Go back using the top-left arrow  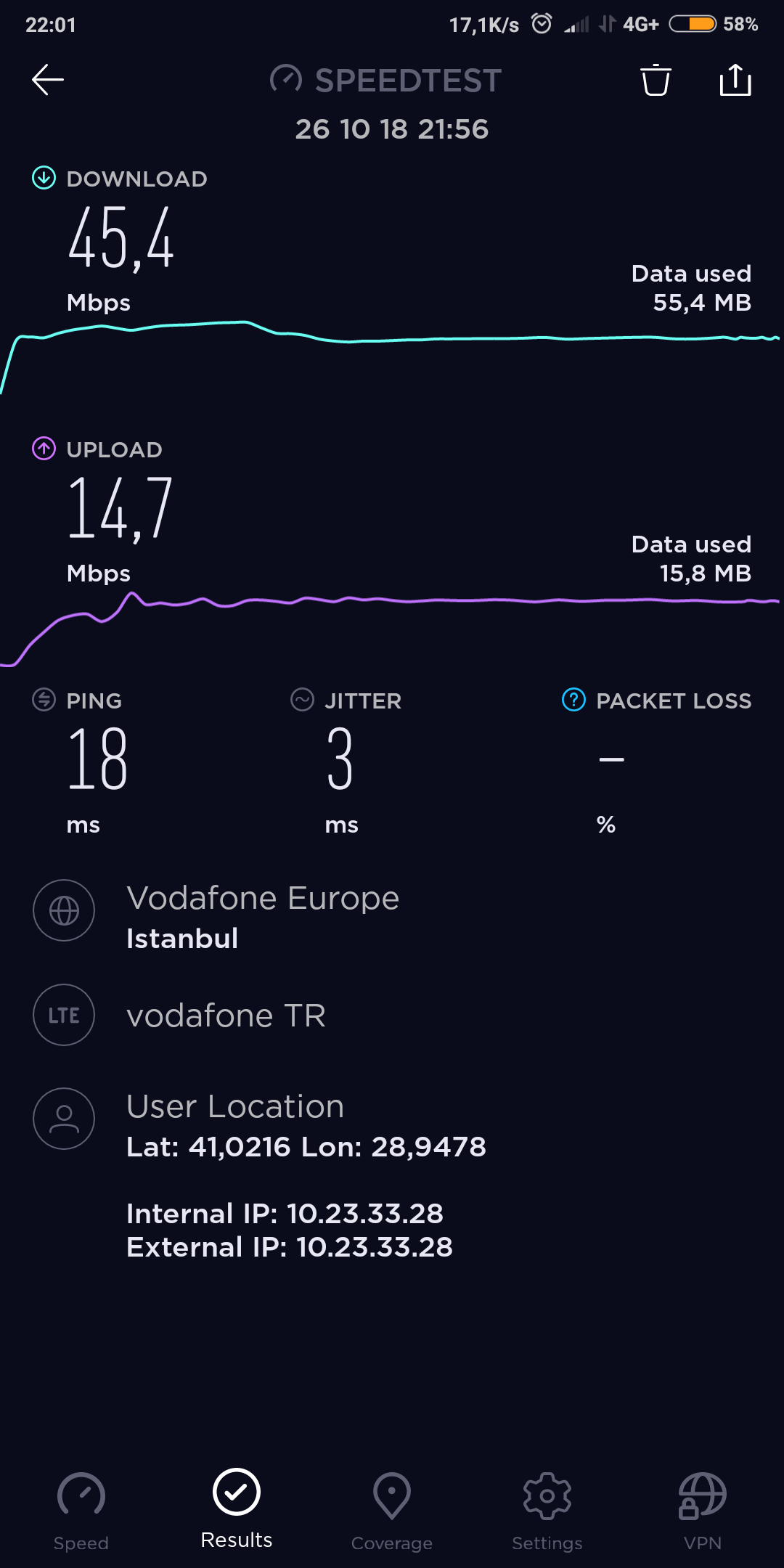pyautogui.click(x=48, y=80)
